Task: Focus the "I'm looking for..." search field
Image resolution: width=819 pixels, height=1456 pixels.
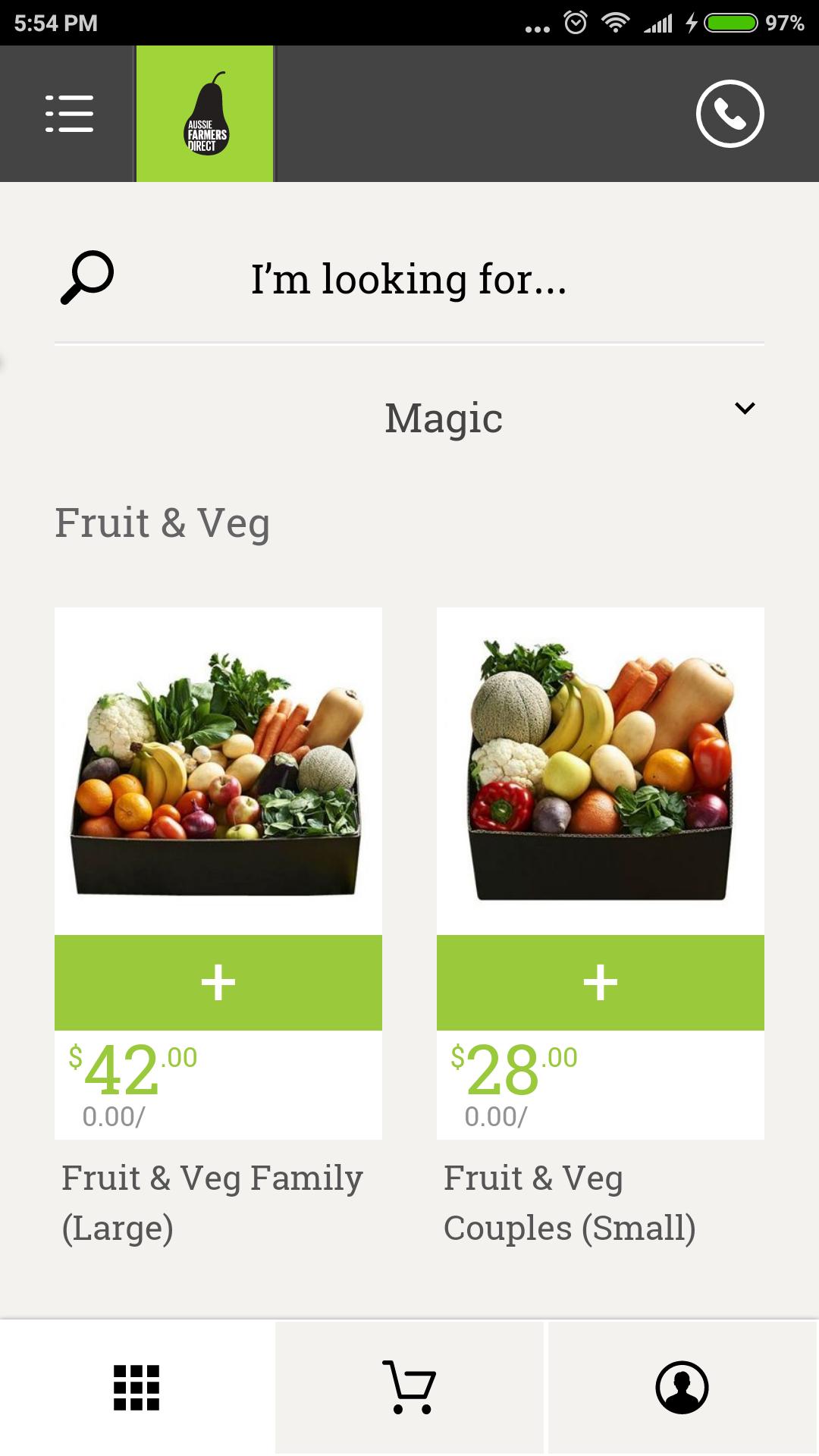Action: [x=409, y=279]
